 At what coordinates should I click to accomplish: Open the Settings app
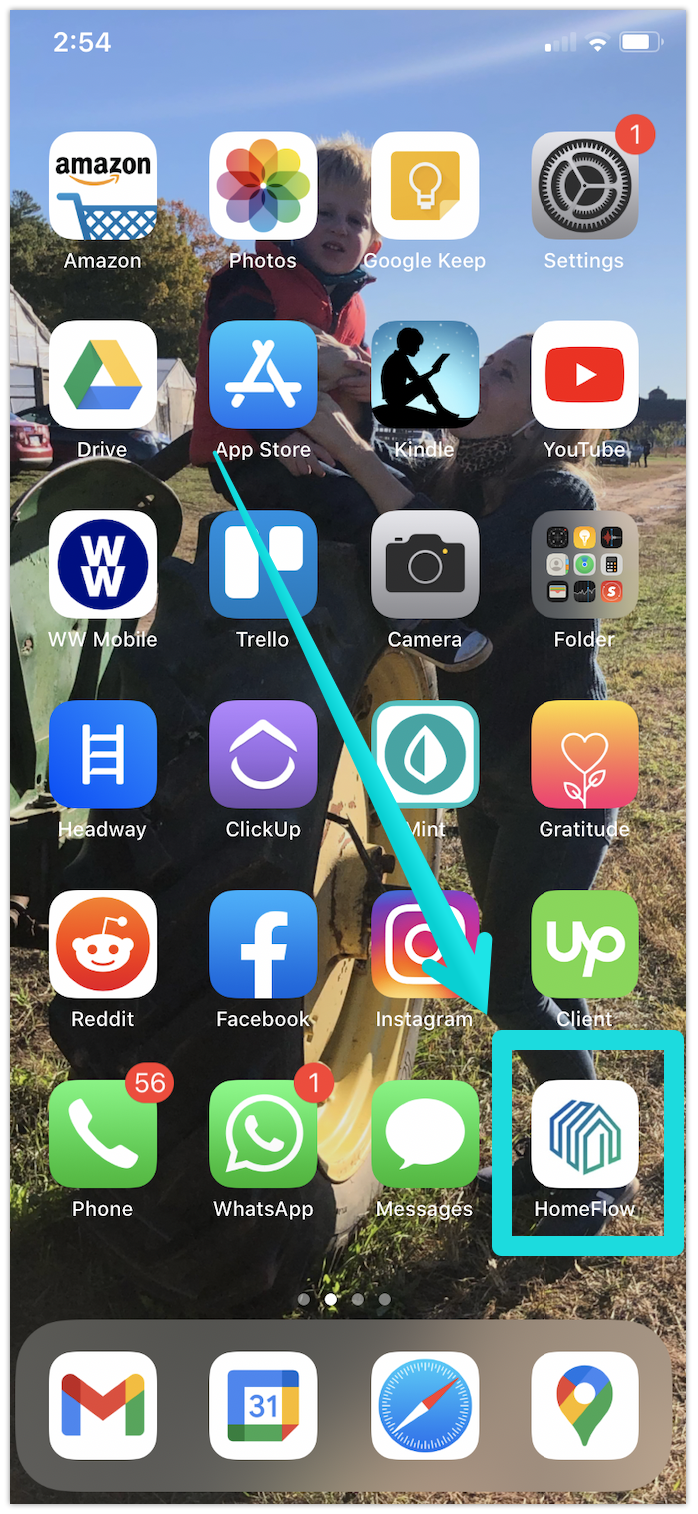click(x=585, y=186)
